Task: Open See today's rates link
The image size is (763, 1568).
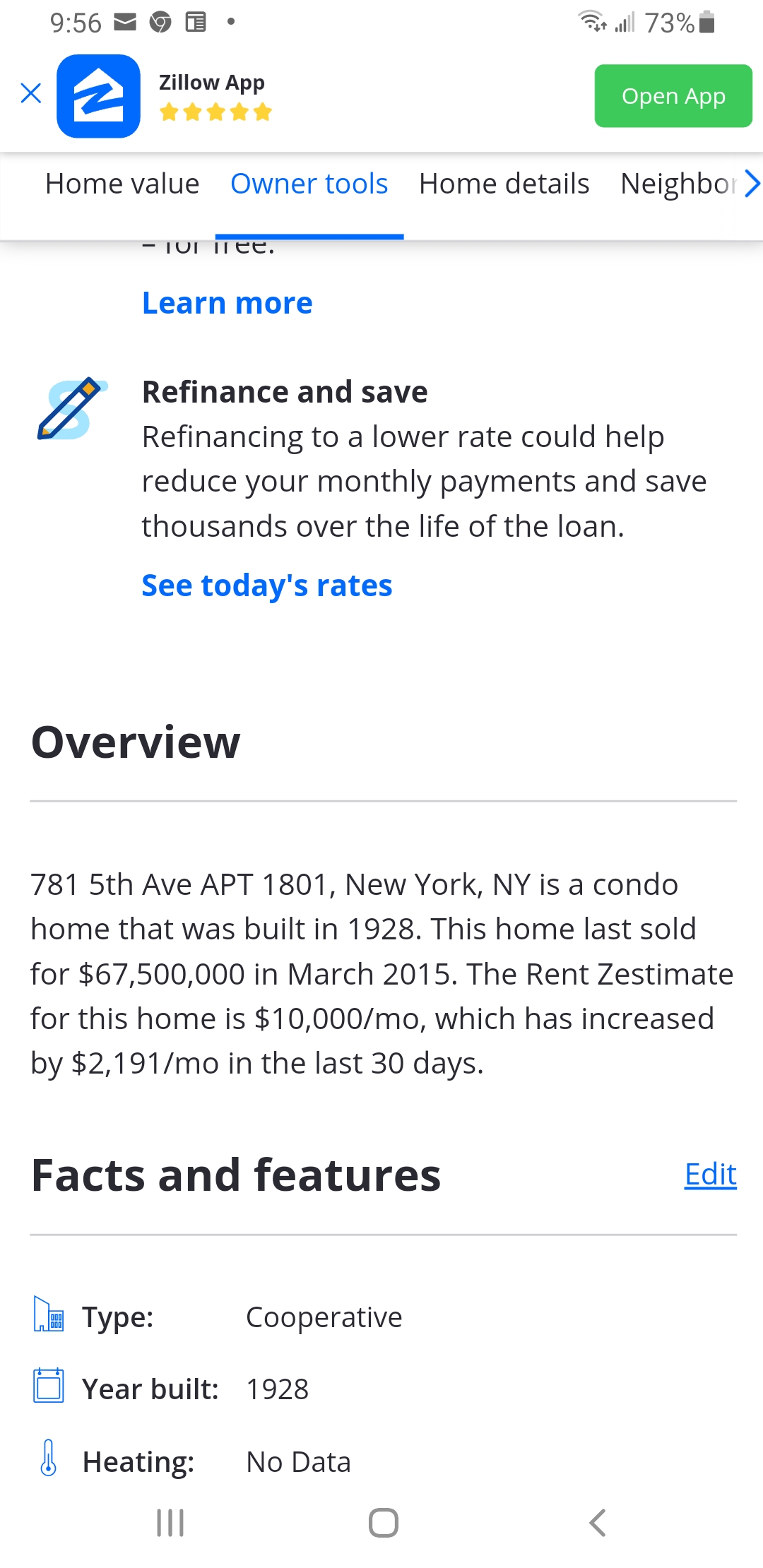Action: click(x=266, y=586)
